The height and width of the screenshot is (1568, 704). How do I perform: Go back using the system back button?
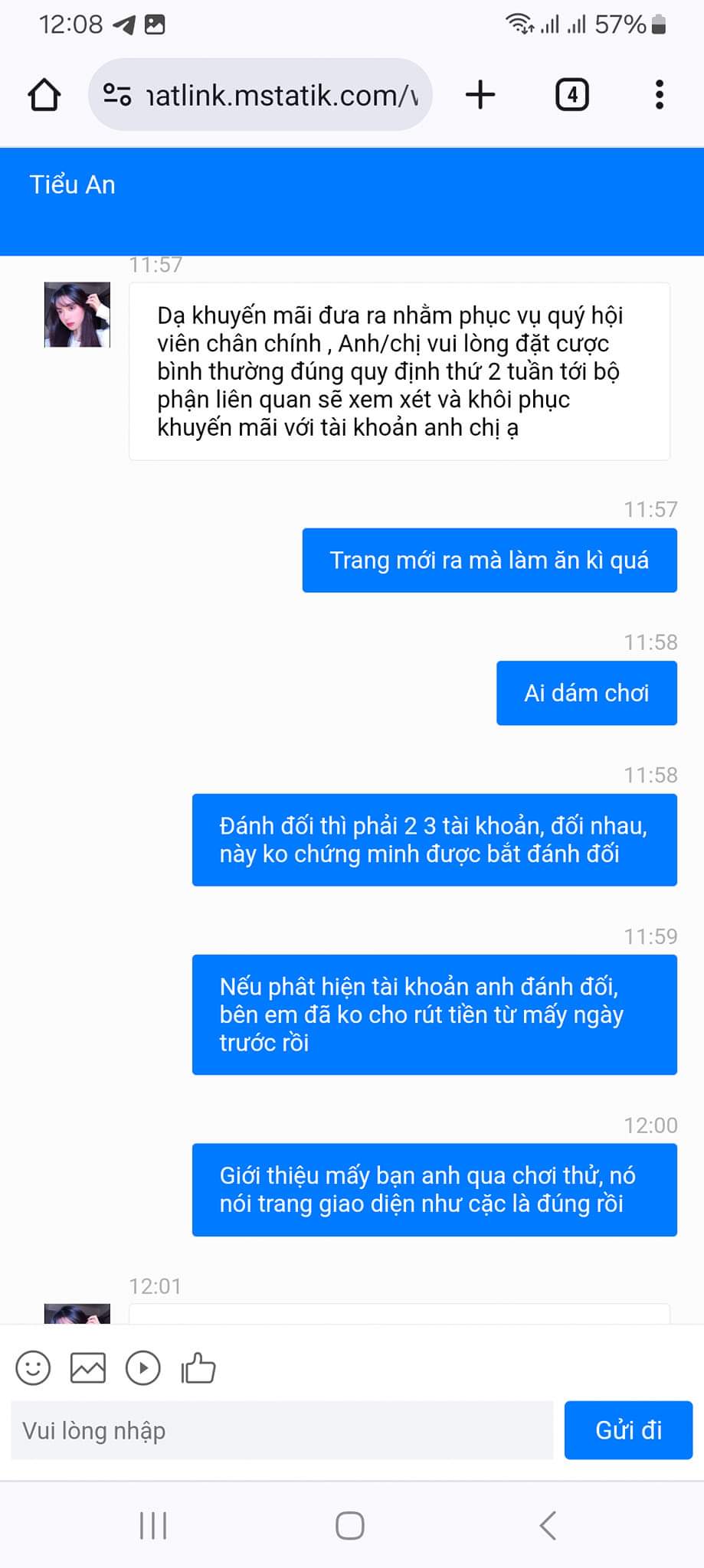[x=548, y=1525]
